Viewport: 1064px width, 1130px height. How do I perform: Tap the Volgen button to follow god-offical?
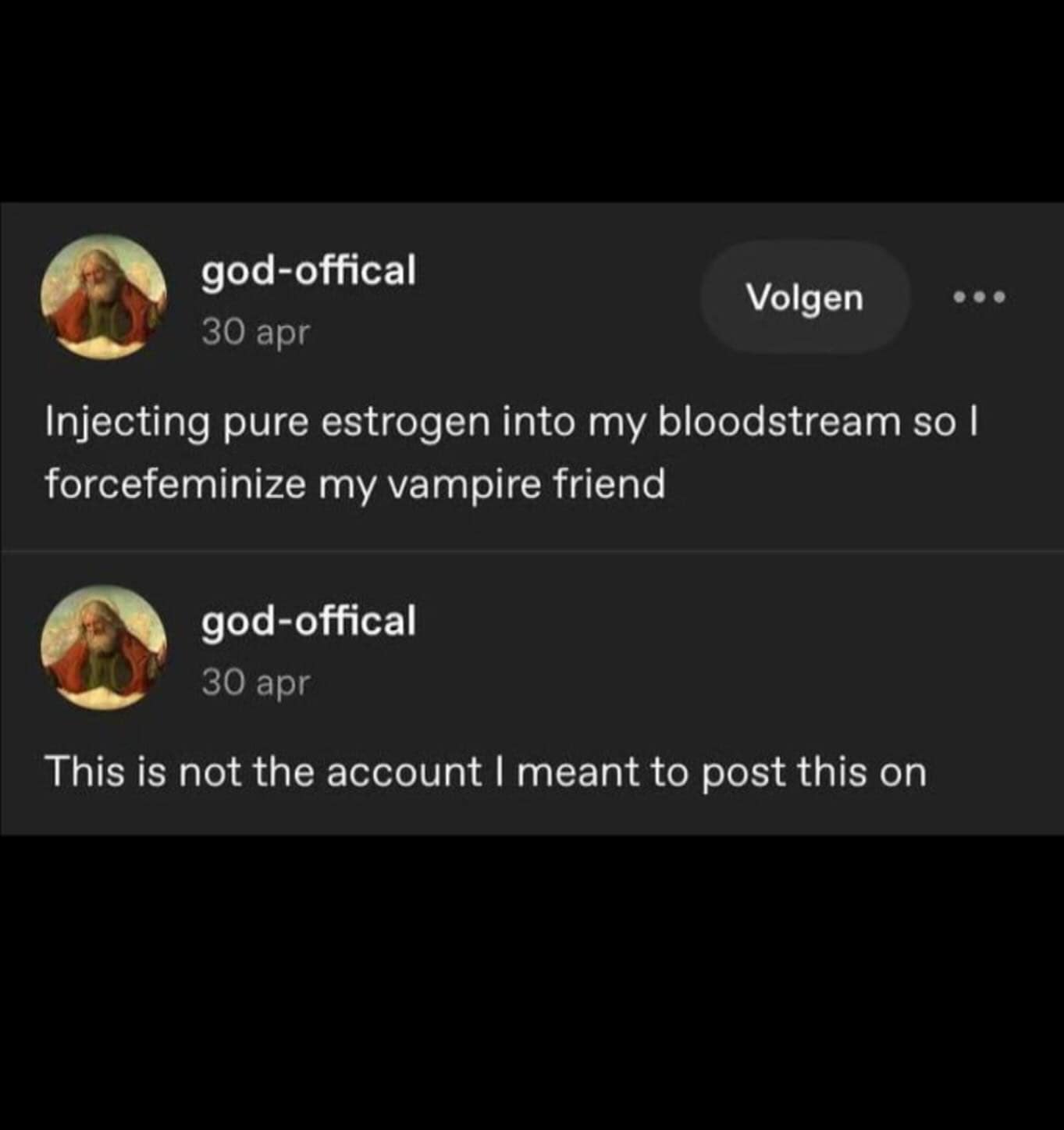(805, 298)
